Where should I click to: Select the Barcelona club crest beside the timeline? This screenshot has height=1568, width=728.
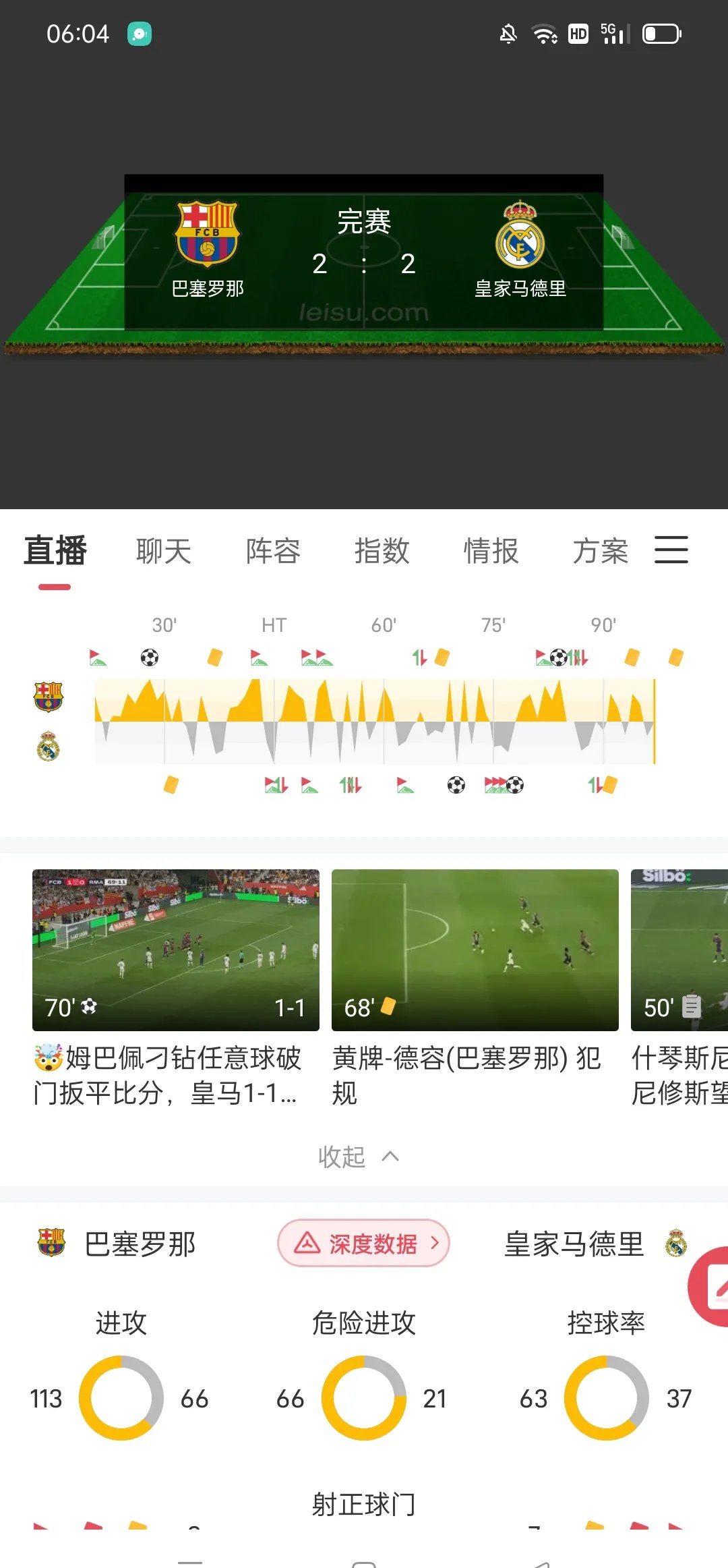coord(48,697)
